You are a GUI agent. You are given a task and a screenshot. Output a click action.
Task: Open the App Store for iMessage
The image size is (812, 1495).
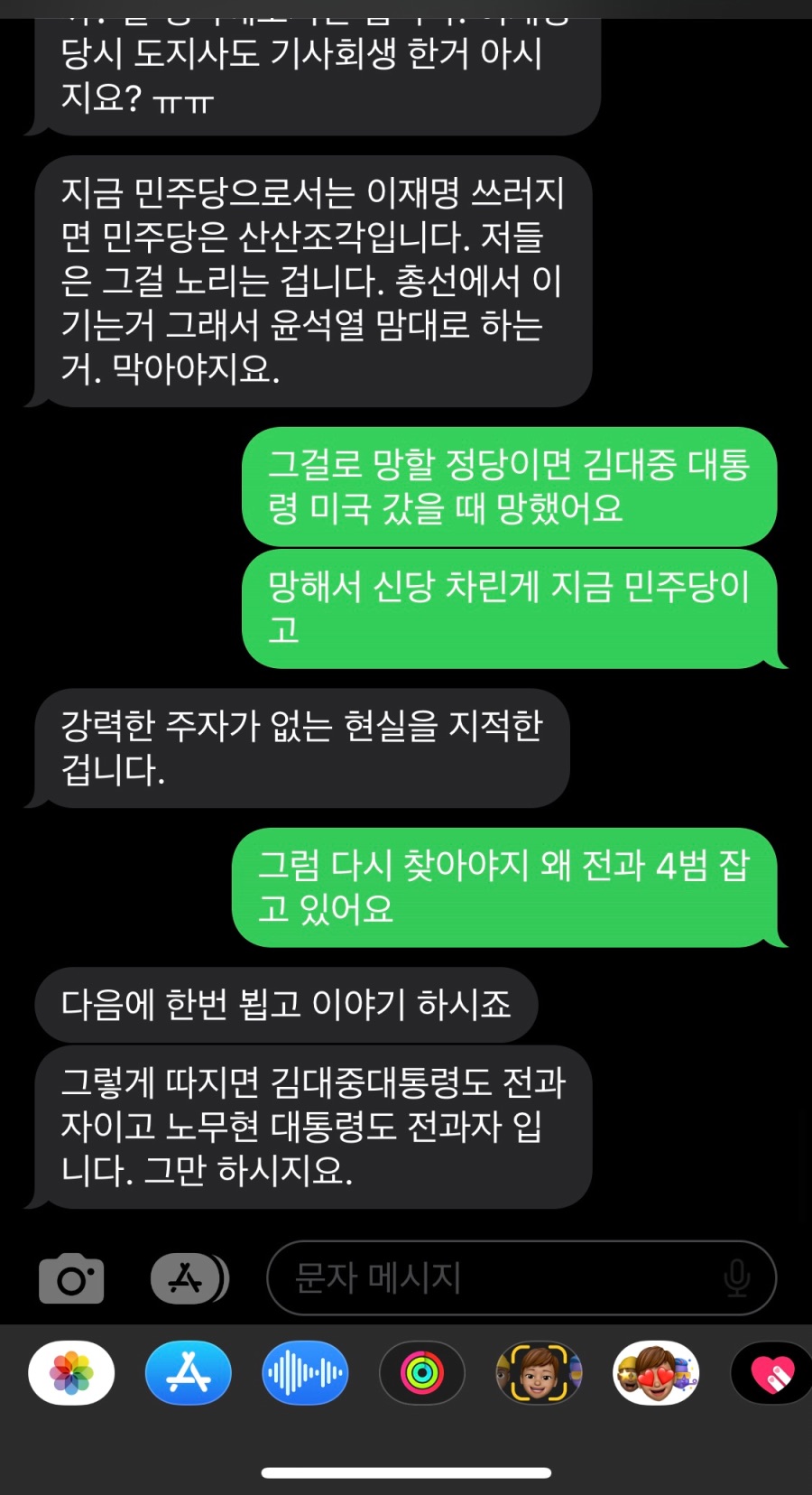coord(189,1373)
